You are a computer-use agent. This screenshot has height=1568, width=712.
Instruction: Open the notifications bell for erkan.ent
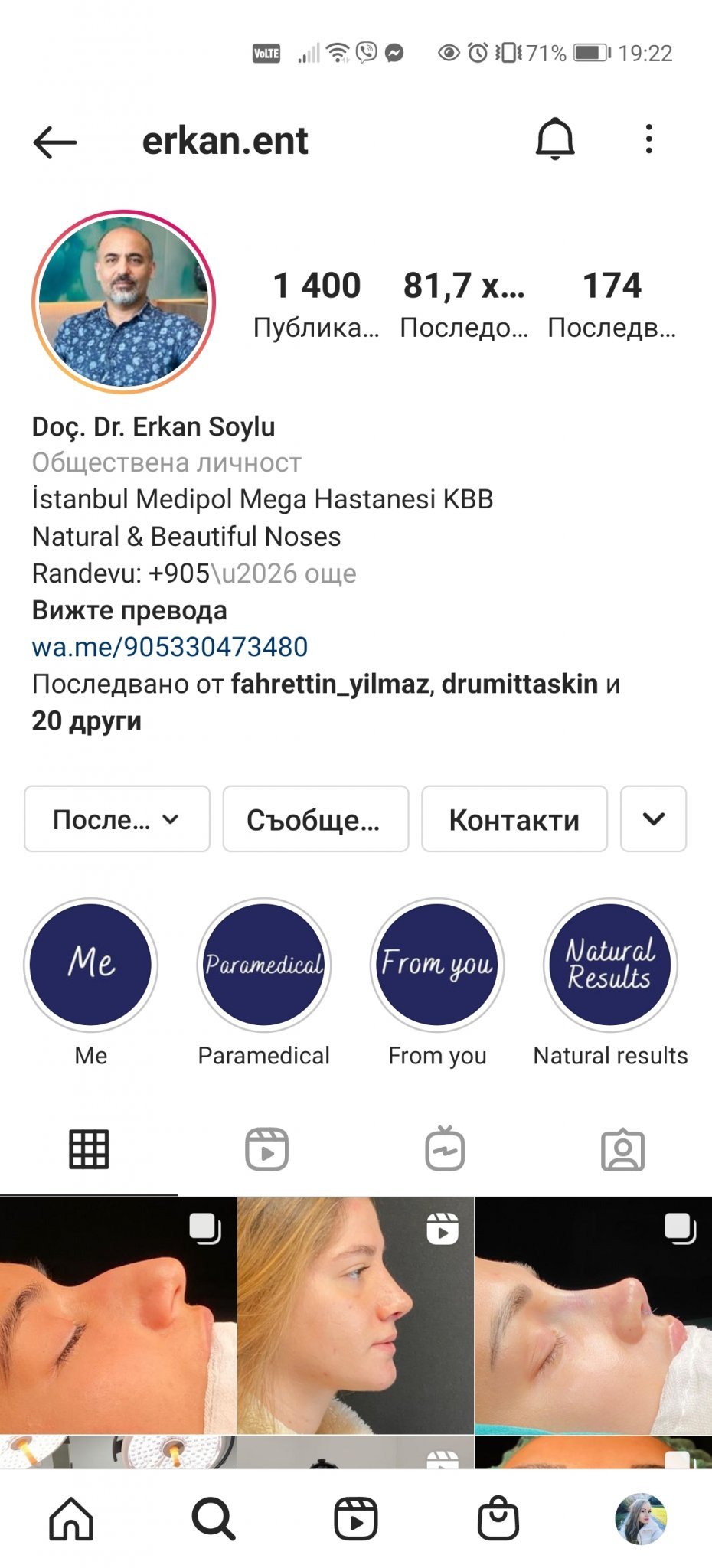554,139
